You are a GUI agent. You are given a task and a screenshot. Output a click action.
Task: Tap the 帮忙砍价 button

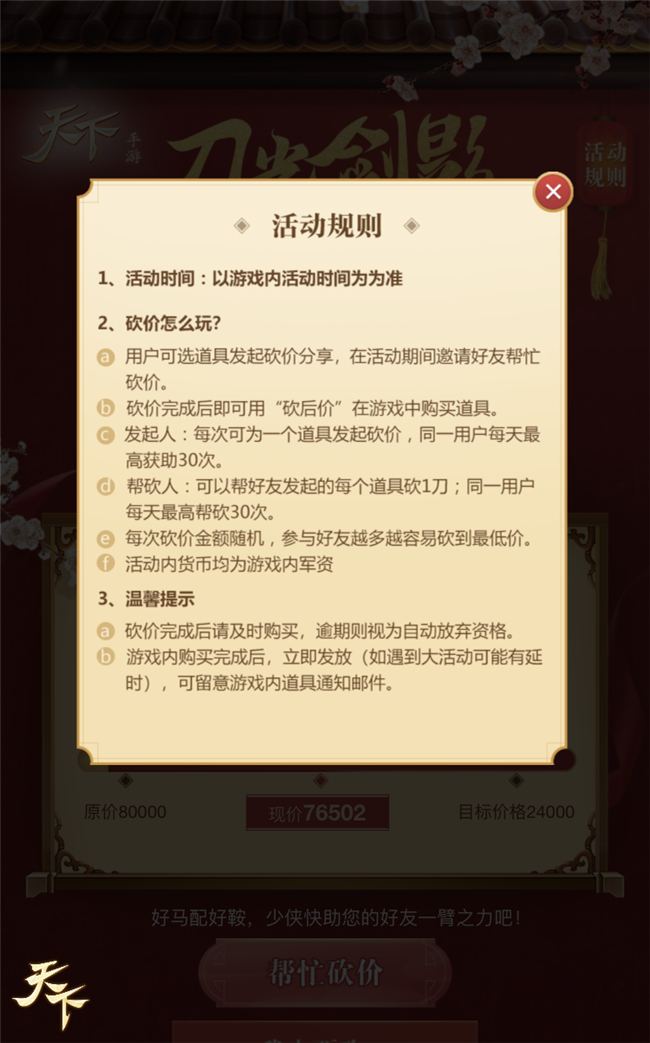(x=325, y=972)
